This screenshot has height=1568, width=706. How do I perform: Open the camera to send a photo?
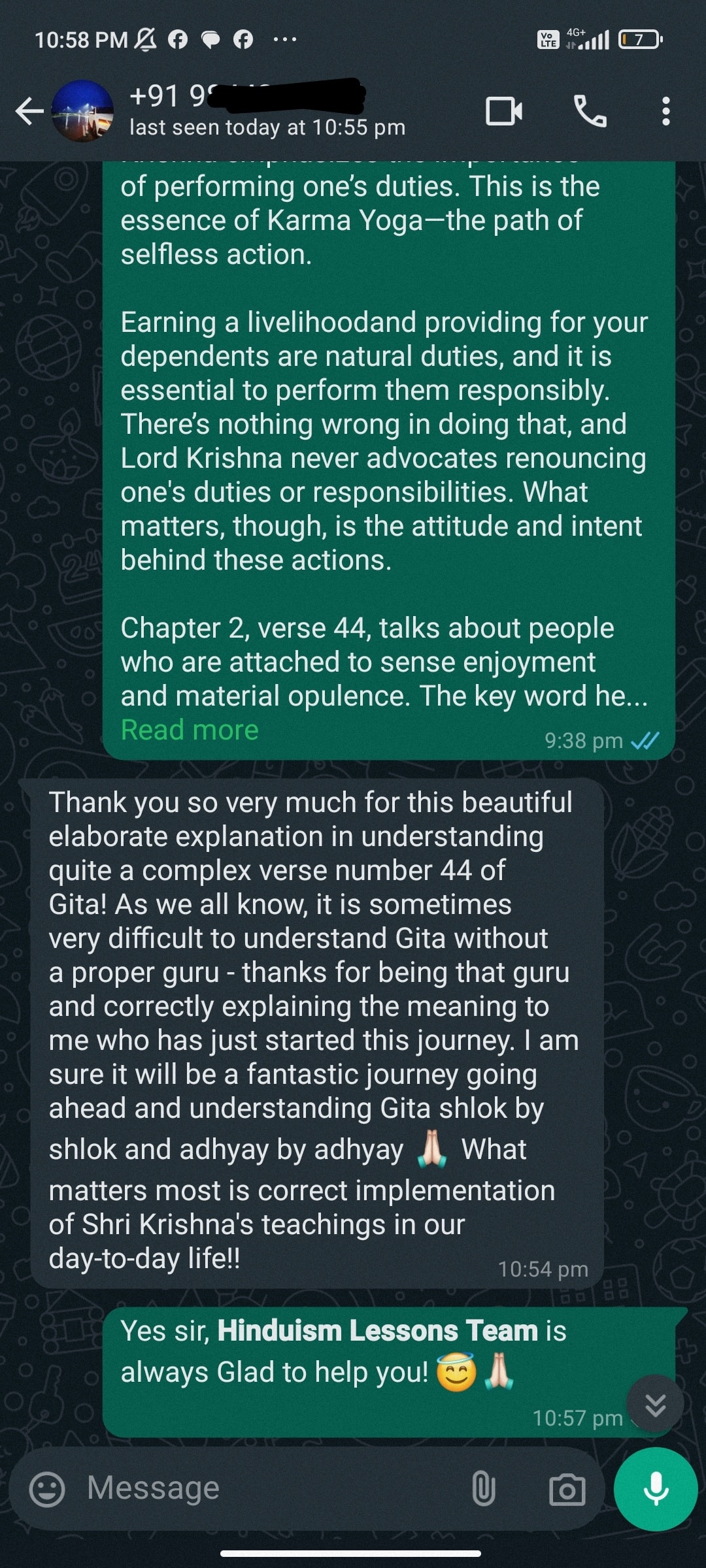[567, 1490]
